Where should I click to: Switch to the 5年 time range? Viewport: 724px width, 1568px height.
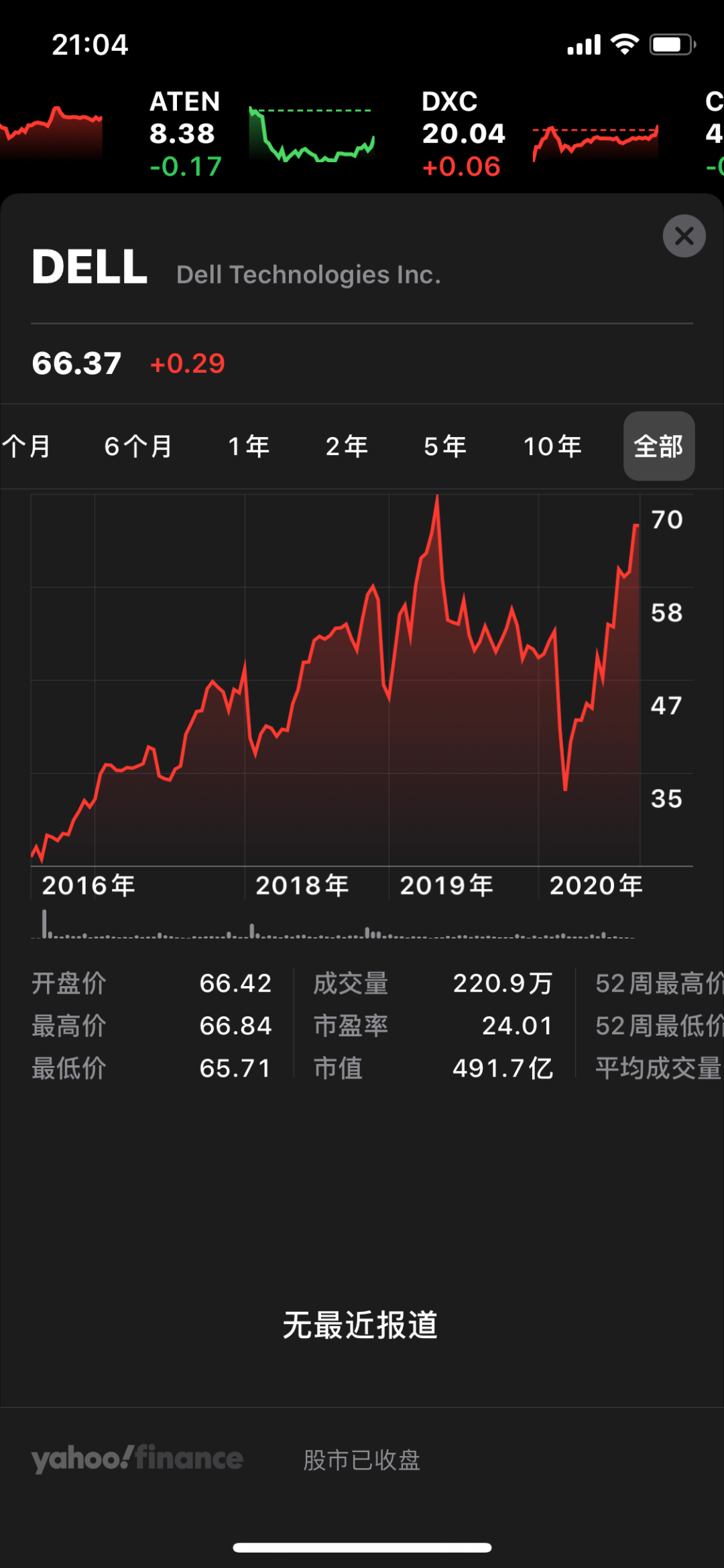point(445,446)
